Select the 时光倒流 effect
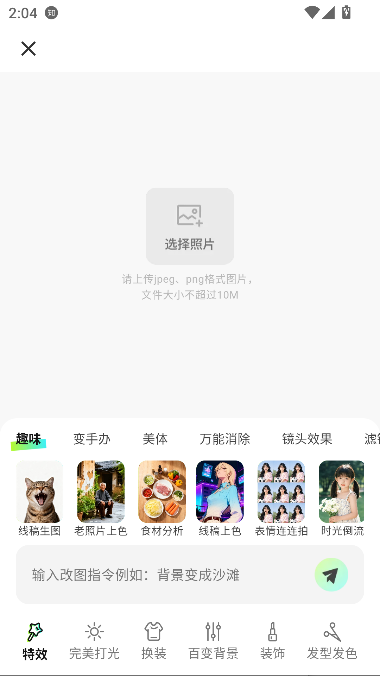The height and width of the screenshot is (676, 380). coord(342,498)
